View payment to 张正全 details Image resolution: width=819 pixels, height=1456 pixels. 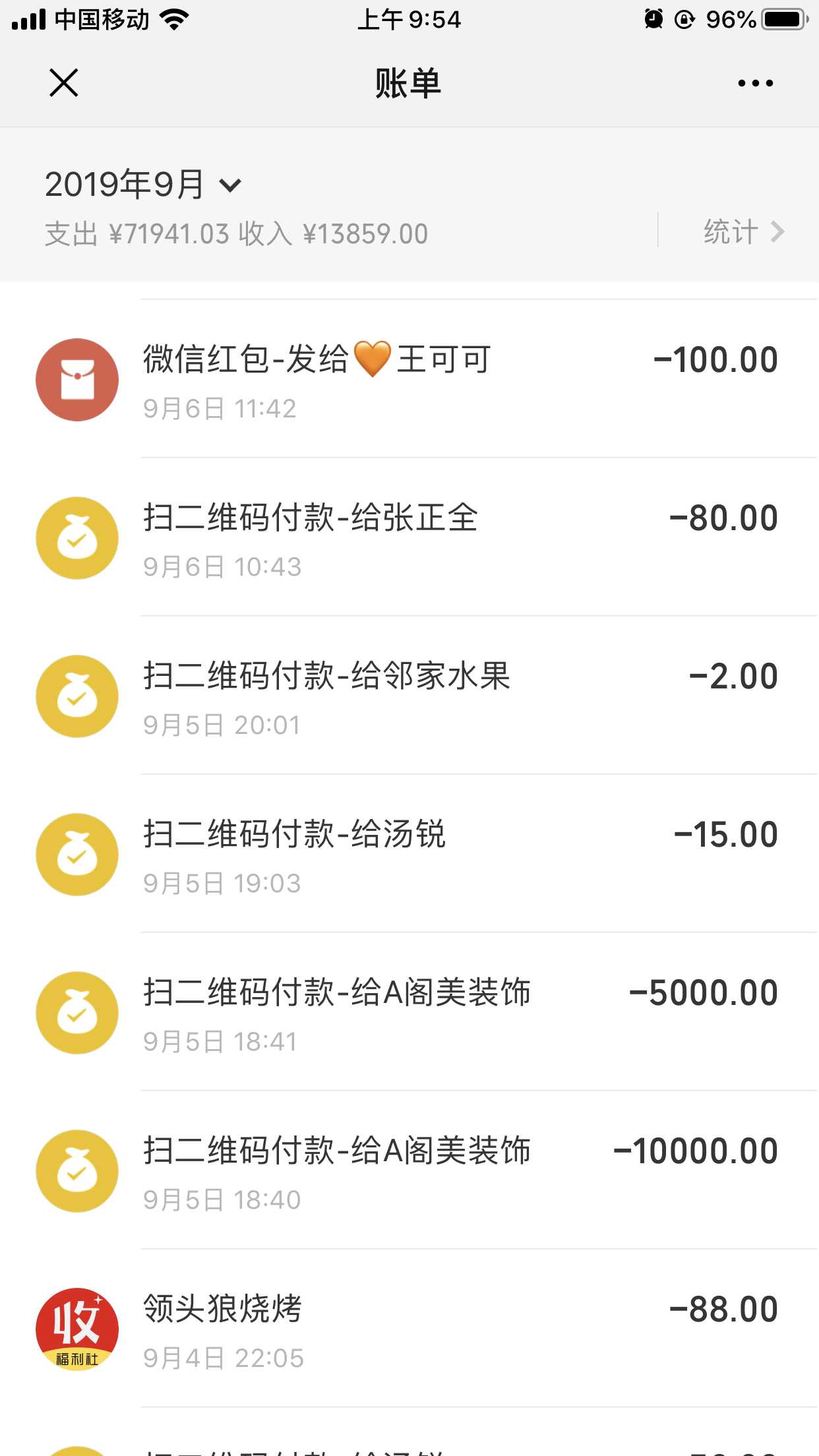coord(409,538)
